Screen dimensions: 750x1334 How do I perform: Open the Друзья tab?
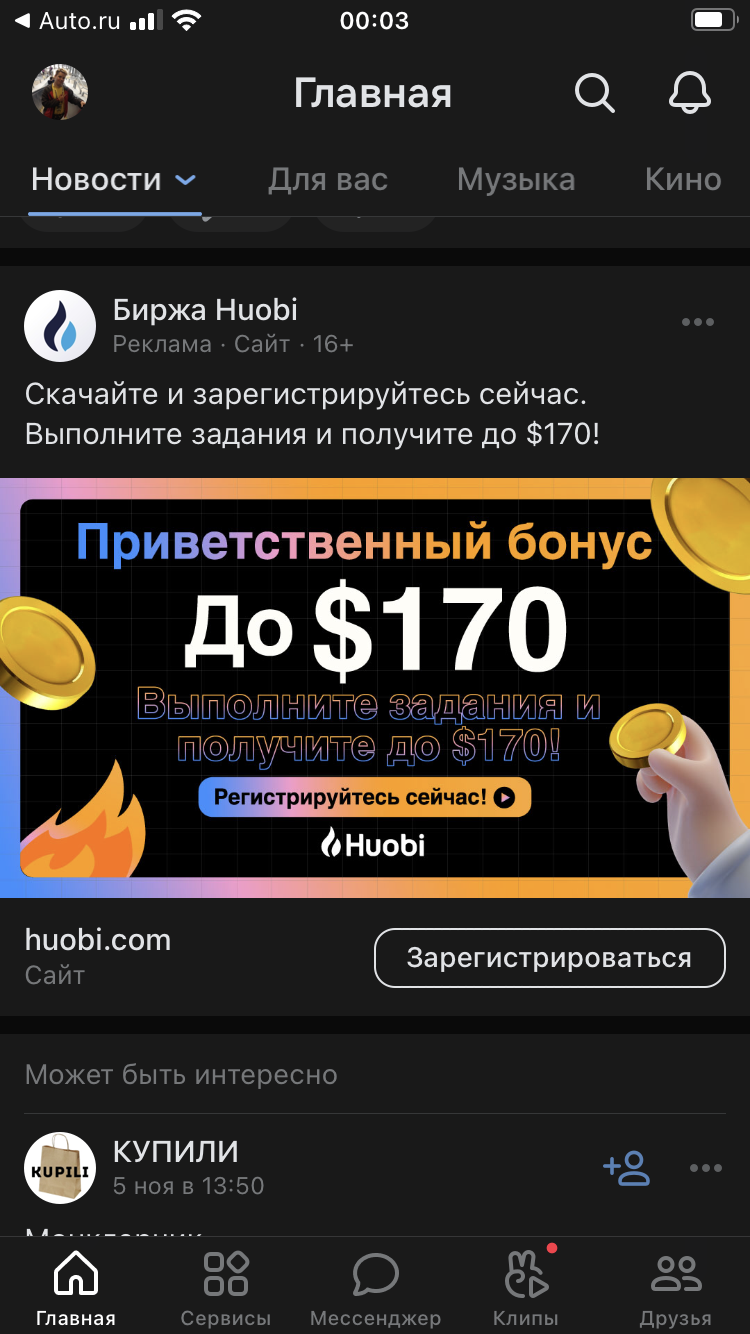tap(676, 1288)
